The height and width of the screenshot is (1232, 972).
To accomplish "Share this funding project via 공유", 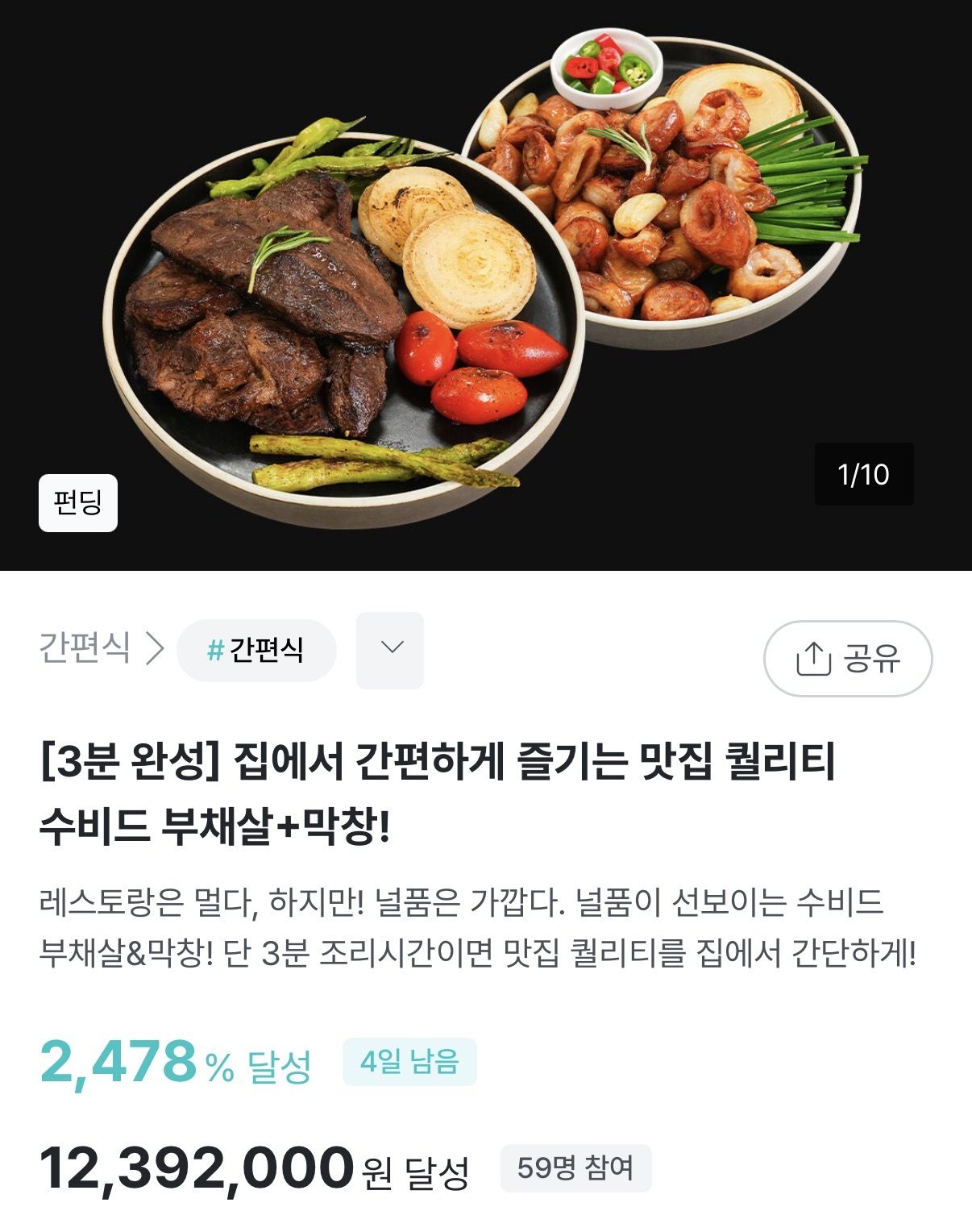I will 847,659.
